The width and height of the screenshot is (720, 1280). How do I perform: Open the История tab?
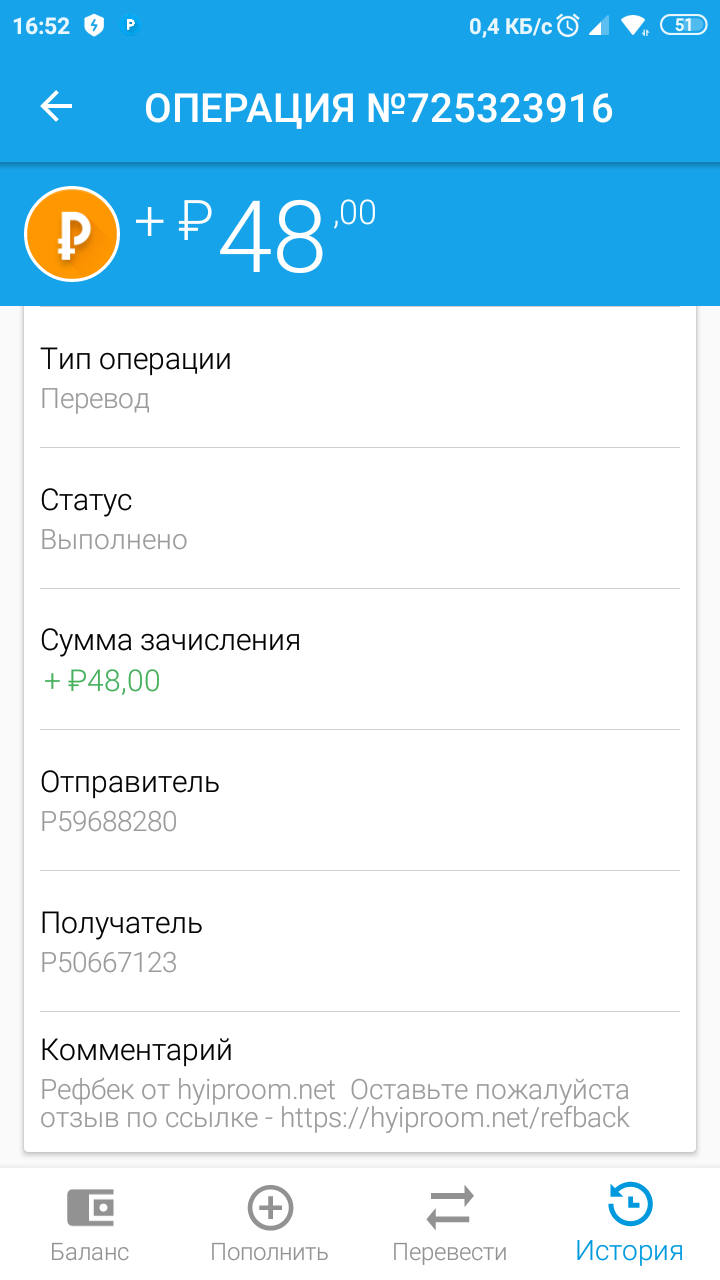pyautogui.click(x=630, y=1224)
